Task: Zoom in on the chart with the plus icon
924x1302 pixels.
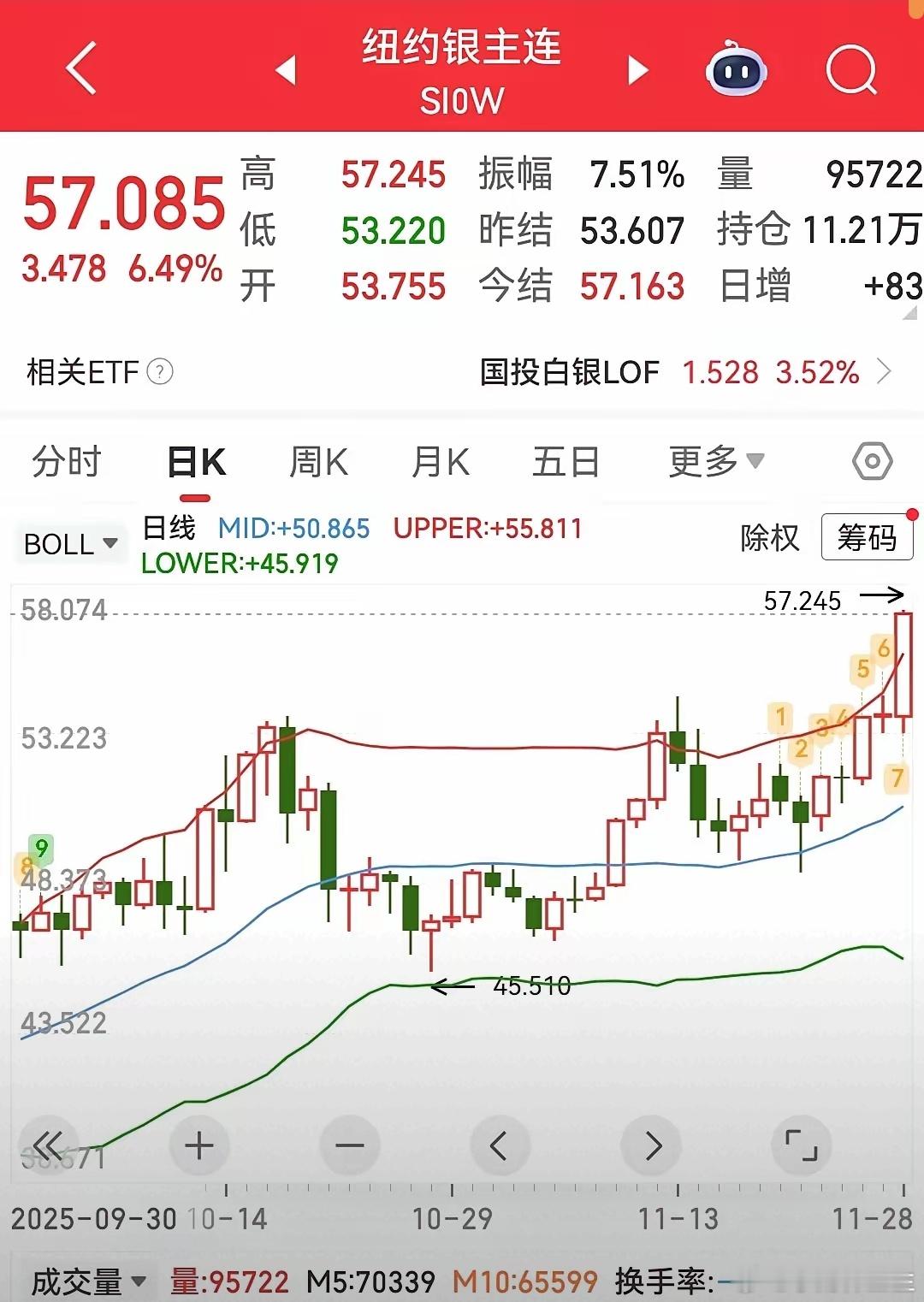Action: point(198,1145)
